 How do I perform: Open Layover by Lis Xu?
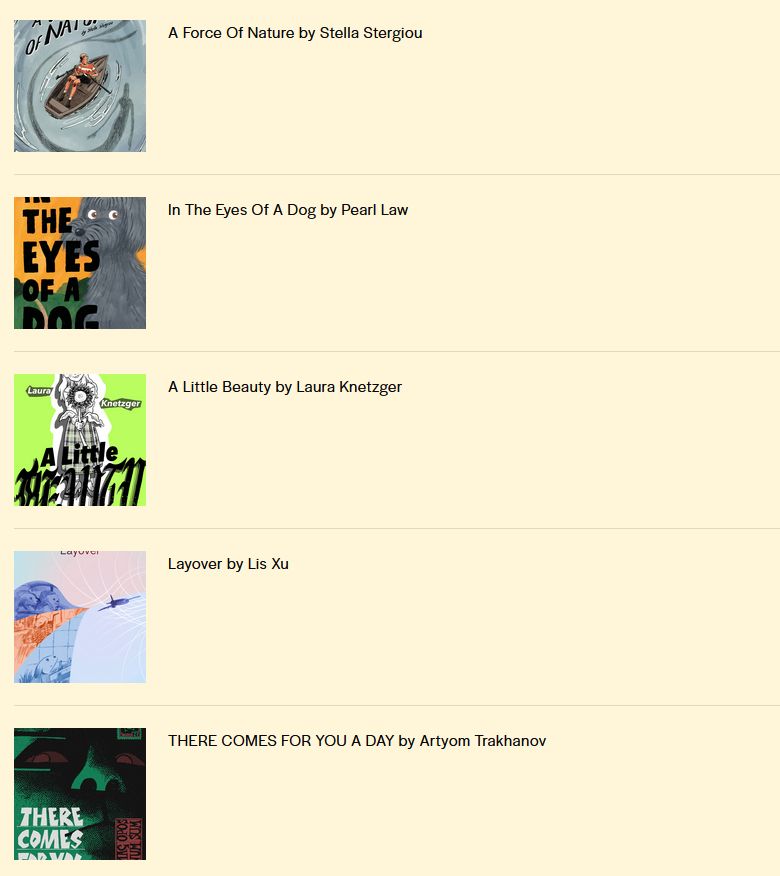coord(229,564)
